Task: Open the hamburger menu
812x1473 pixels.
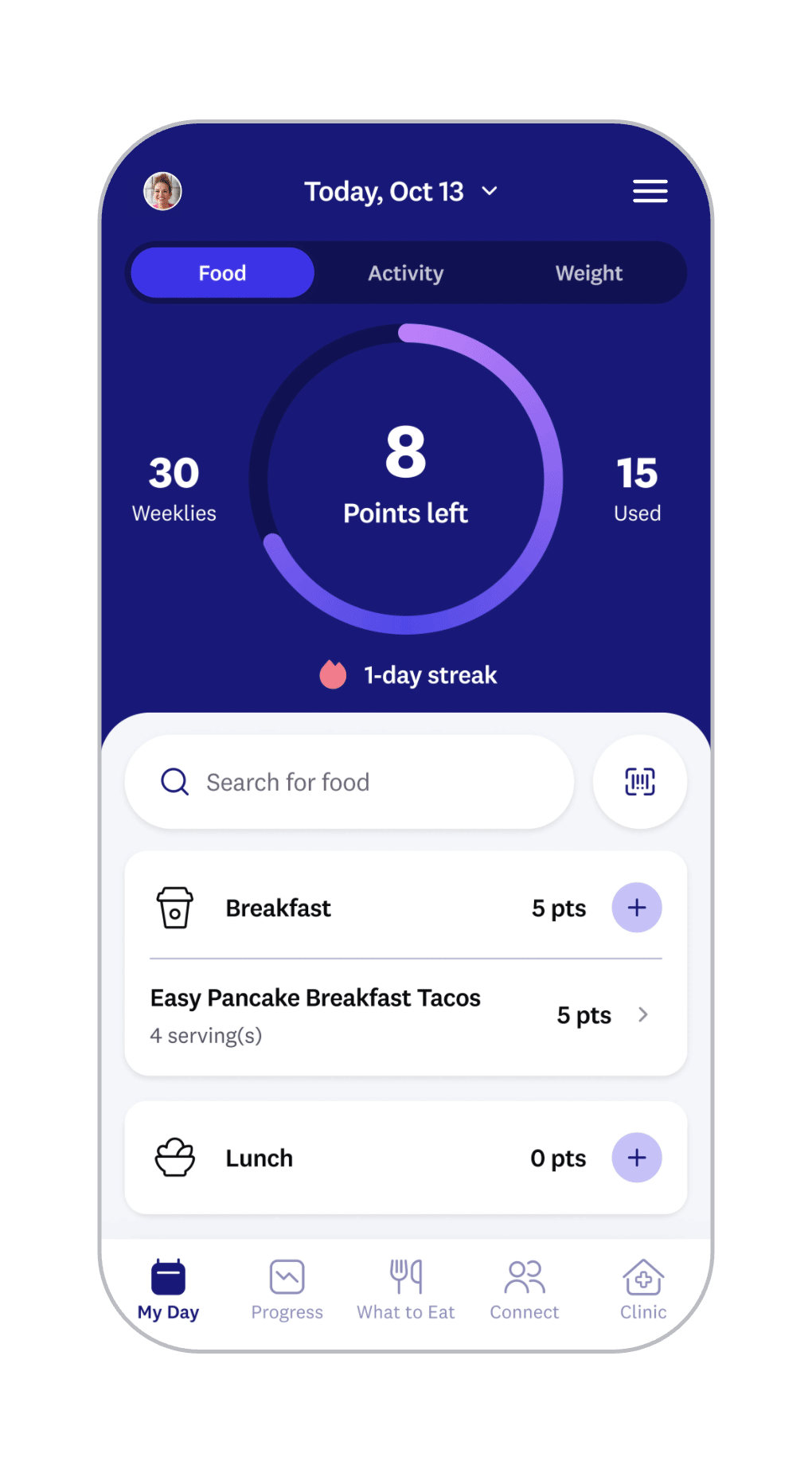Action: point(650,191)
